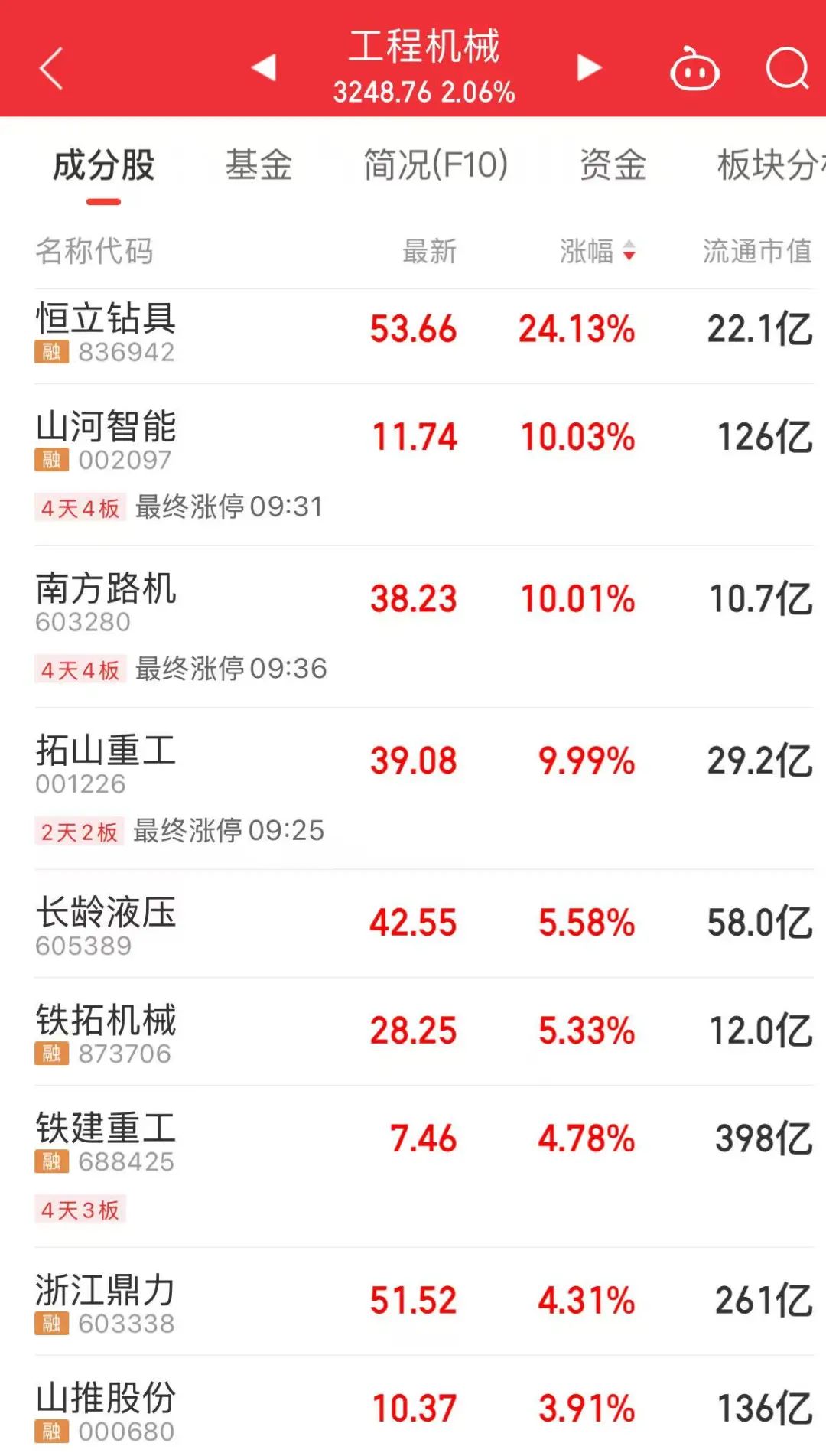Open the partially visible 板块分析 tab
This screenshot has height=1456, width=826.
(771, 165)
